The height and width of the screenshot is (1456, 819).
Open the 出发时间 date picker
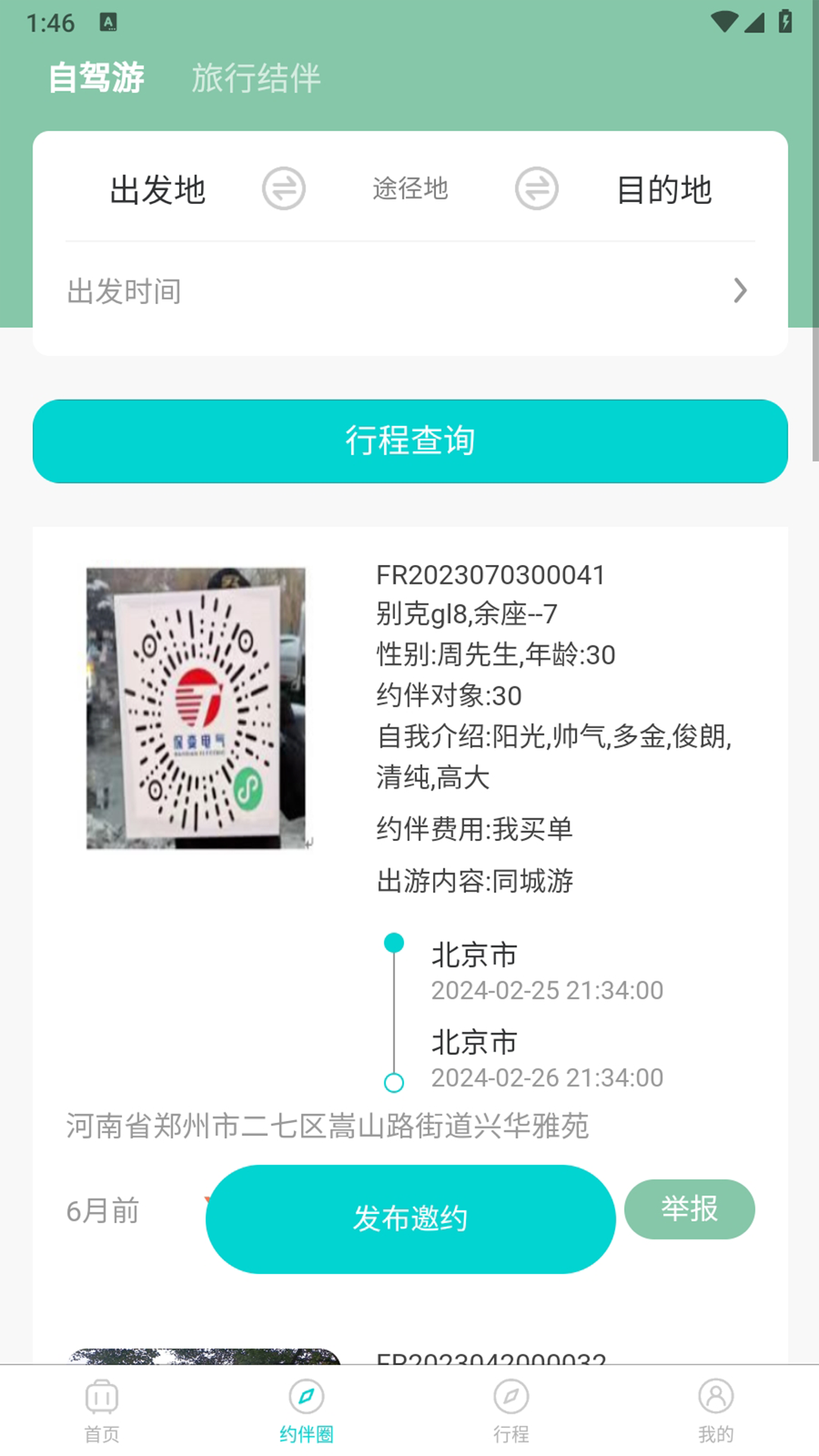[x=409, y=291]
